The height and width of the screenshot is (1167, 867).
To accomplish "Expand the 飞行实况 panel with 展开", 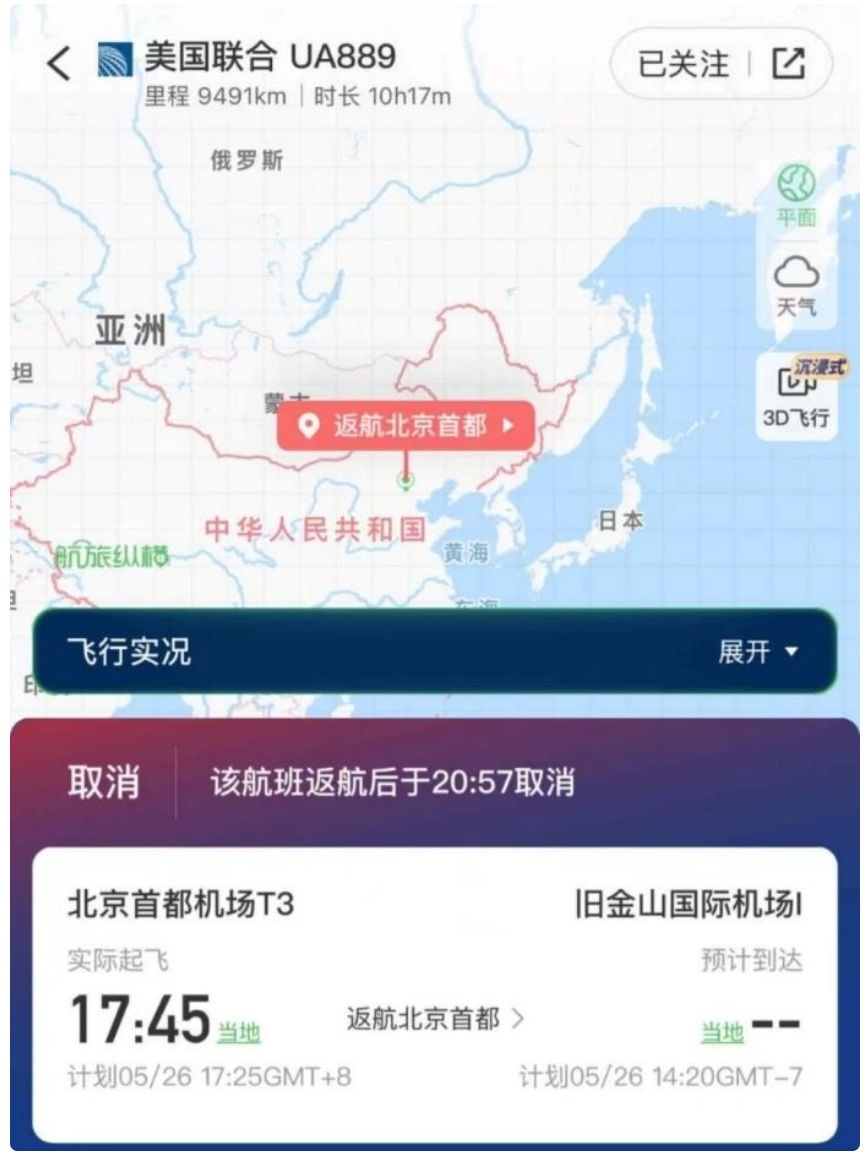I will (759, 652).
